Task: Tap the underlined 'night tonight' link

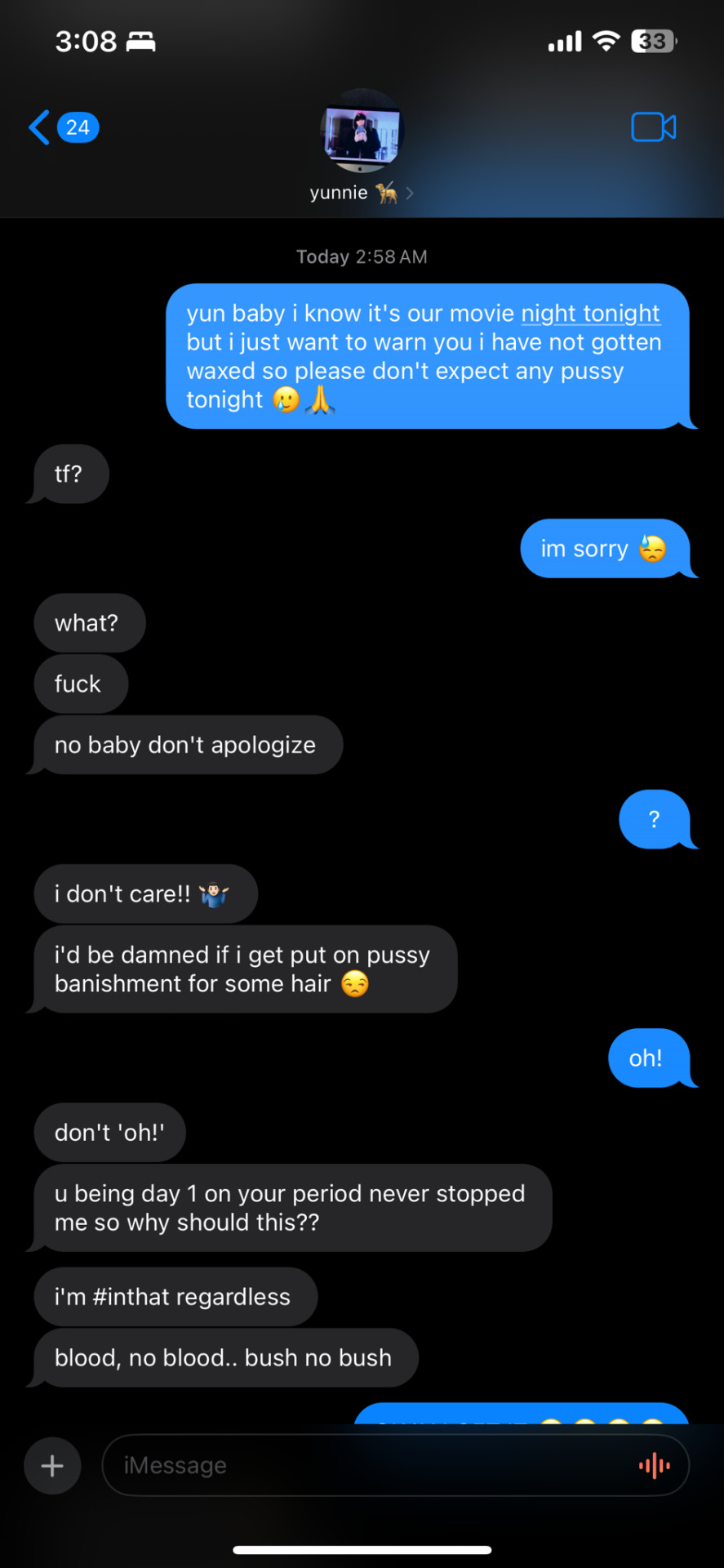Action: [x=590, y=314]
